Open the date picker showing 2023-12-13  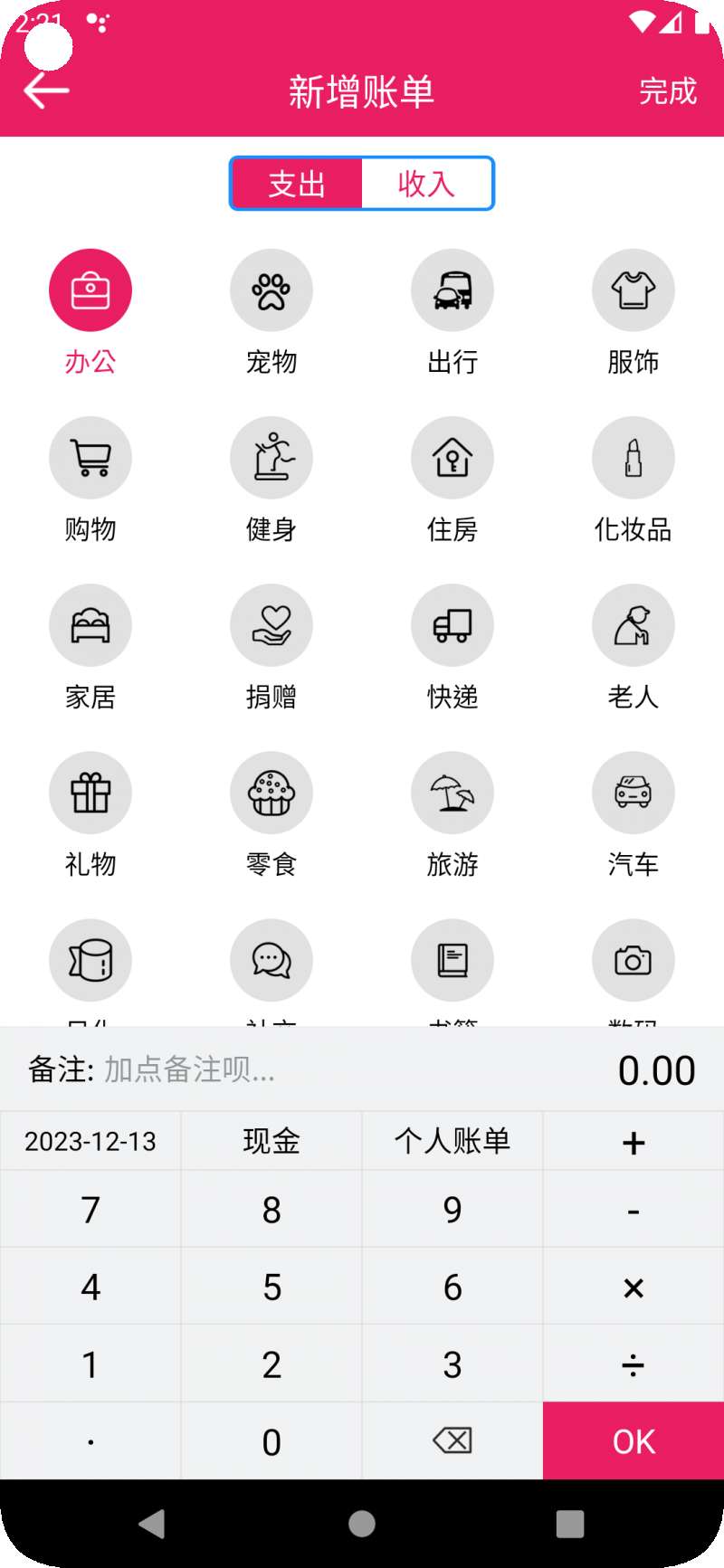point(90,1140)
